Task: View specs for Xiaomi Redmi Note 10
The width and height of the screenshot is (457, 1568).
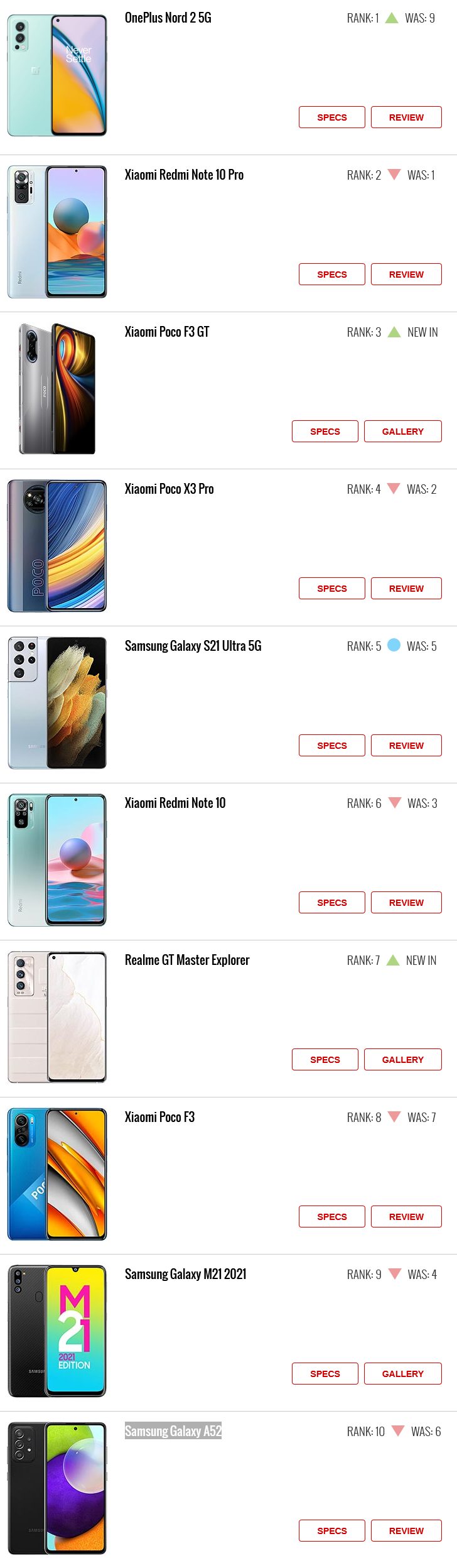Action: tap(331, 903)
